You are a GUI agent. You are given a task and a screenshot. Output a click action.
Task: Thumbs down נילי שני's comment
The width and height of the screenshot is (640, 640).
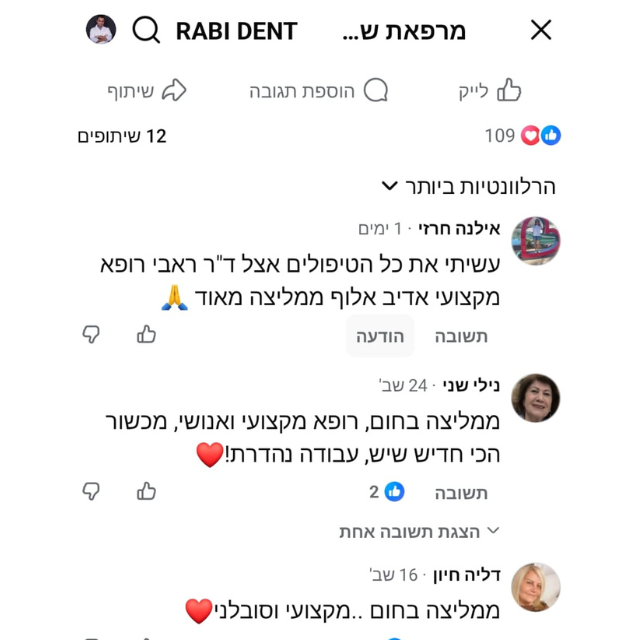click(x=91, y=491)
